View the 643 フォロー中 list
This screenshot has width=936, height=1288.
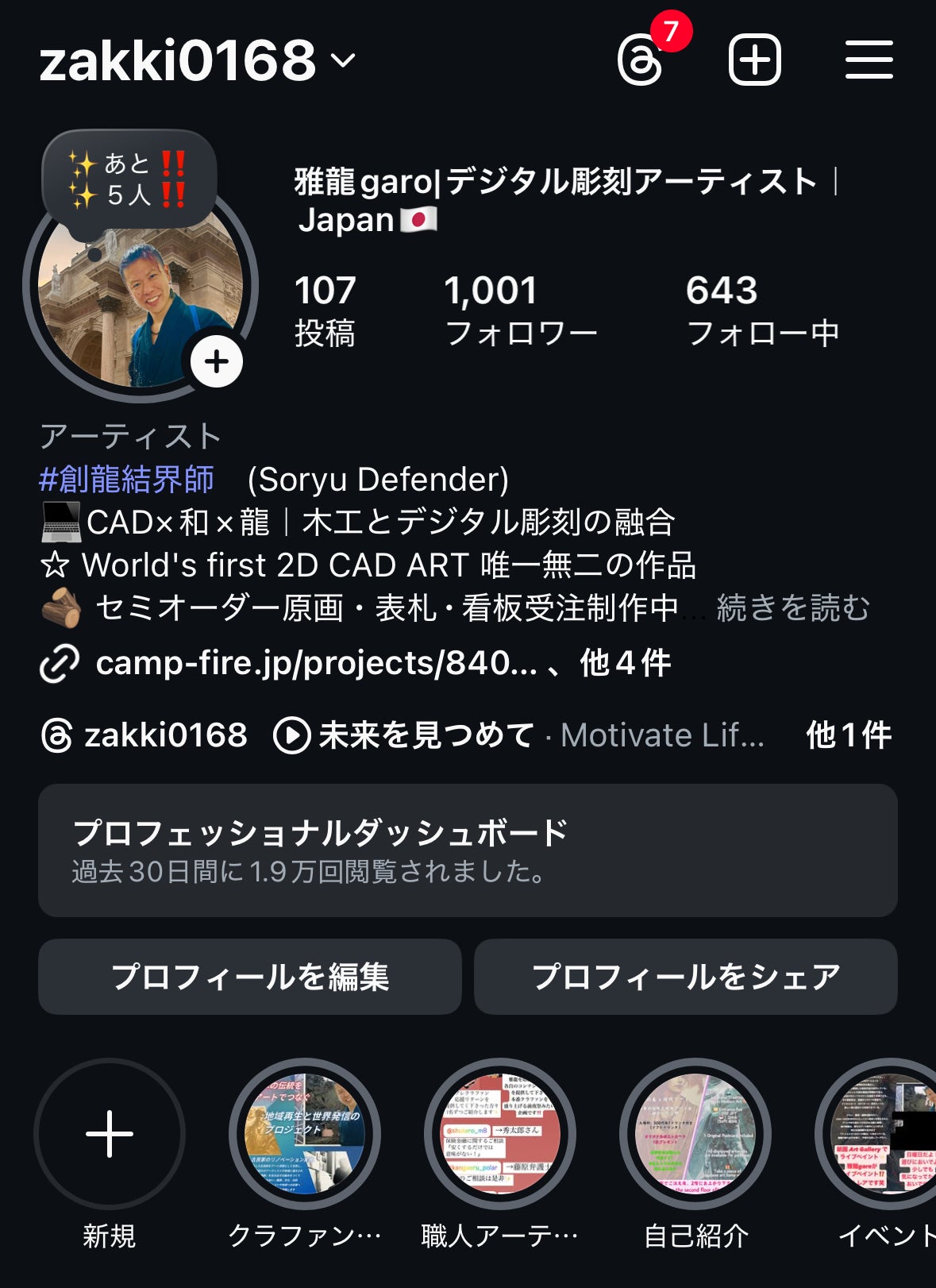coord(762,310)
